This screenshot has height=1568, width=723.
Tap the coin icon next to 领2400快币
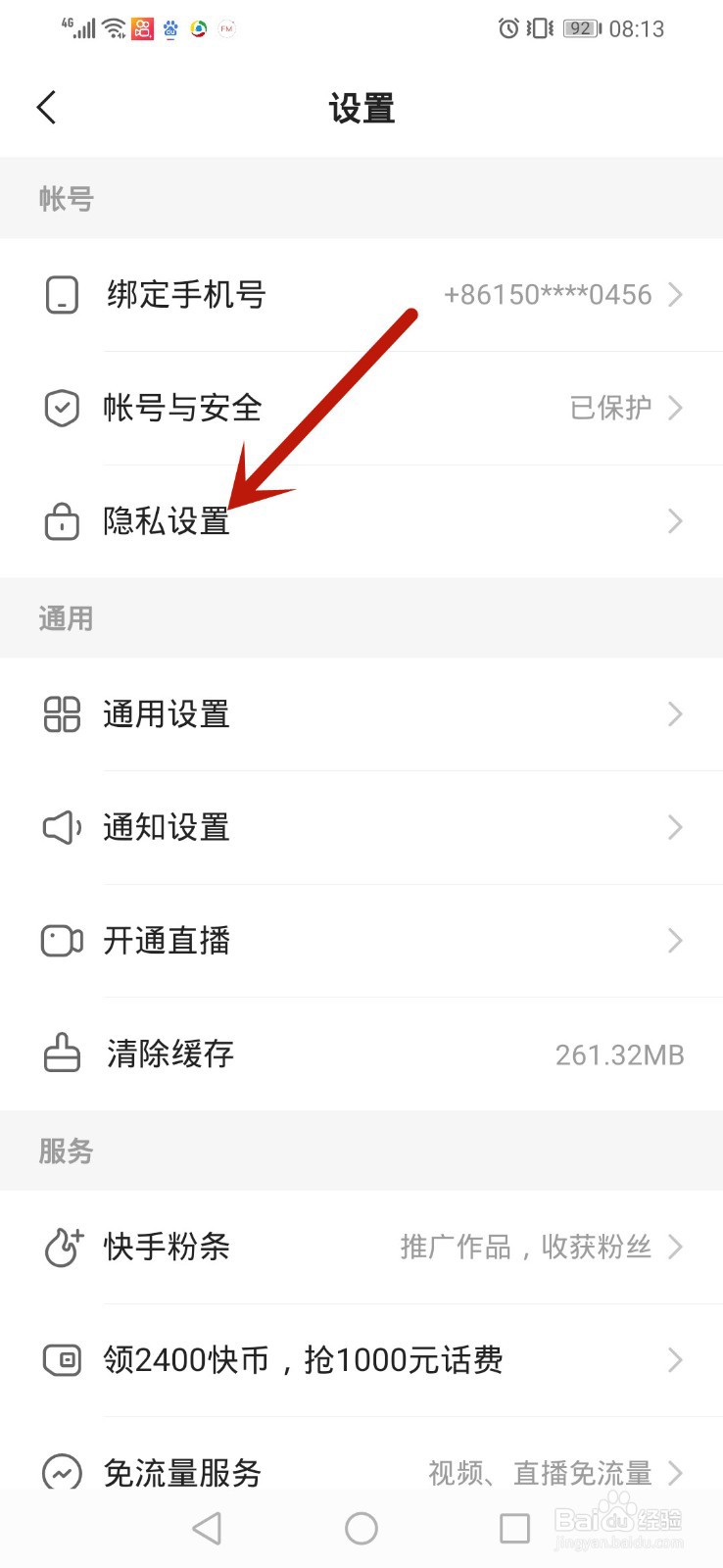62,1360
